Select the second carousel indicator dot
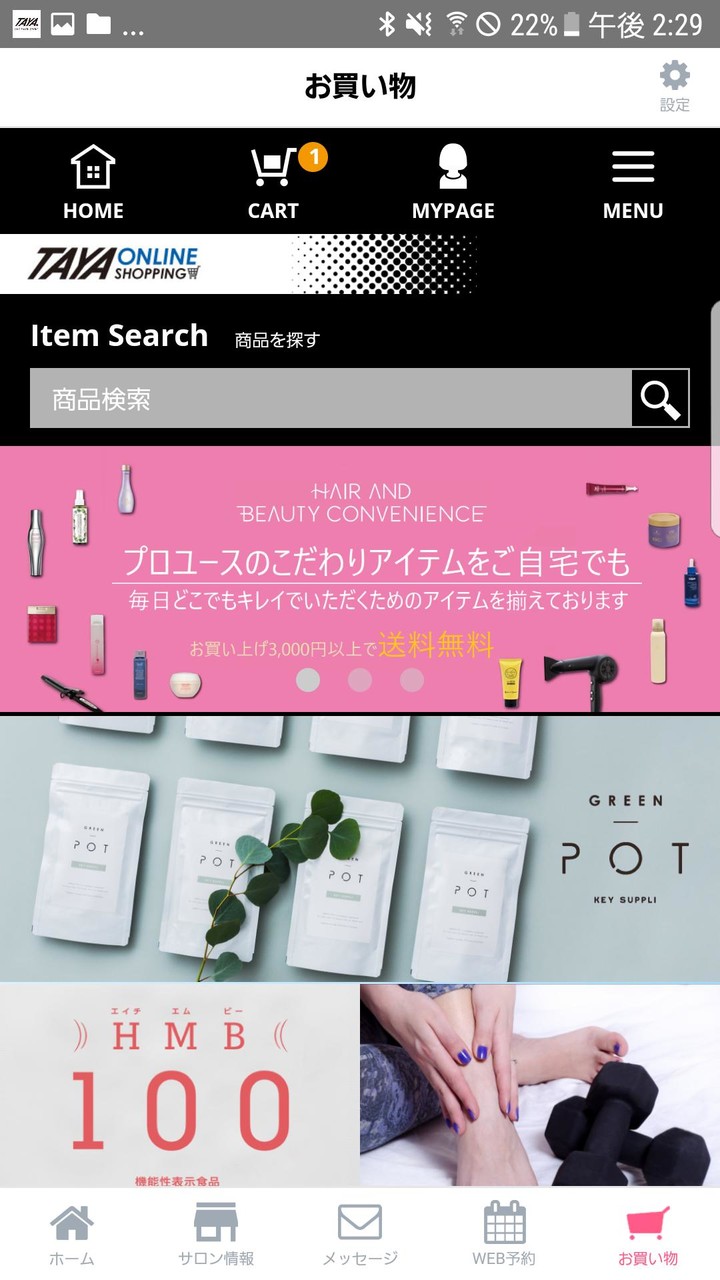Image resolution: width=720 pixels, height=1280 pixels. point(360,679)
